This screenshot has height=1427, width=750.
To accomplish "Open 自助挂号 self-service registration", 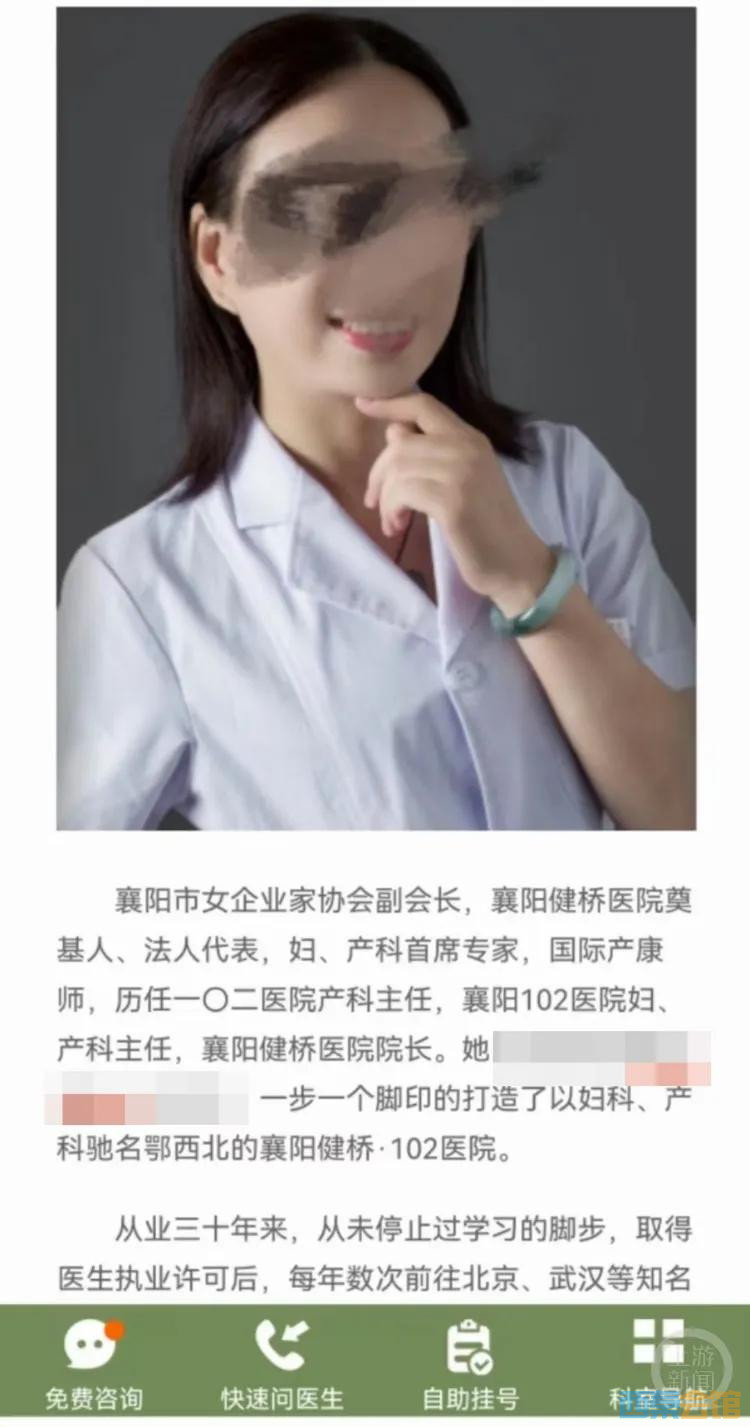I will (469, 1364).
